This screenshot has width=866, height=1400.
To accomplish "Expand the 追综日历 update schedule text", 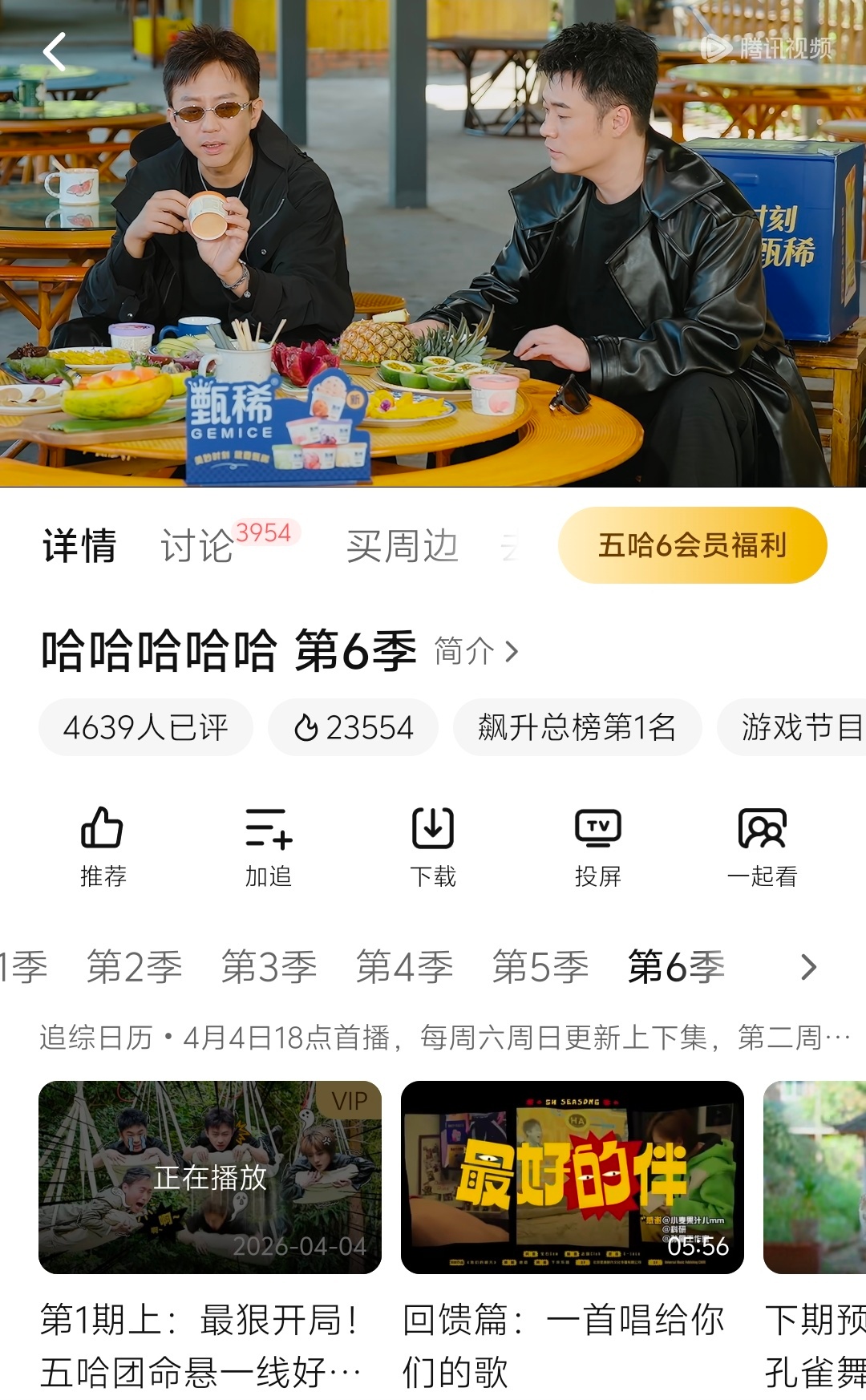I will [x=433, y=1034].
